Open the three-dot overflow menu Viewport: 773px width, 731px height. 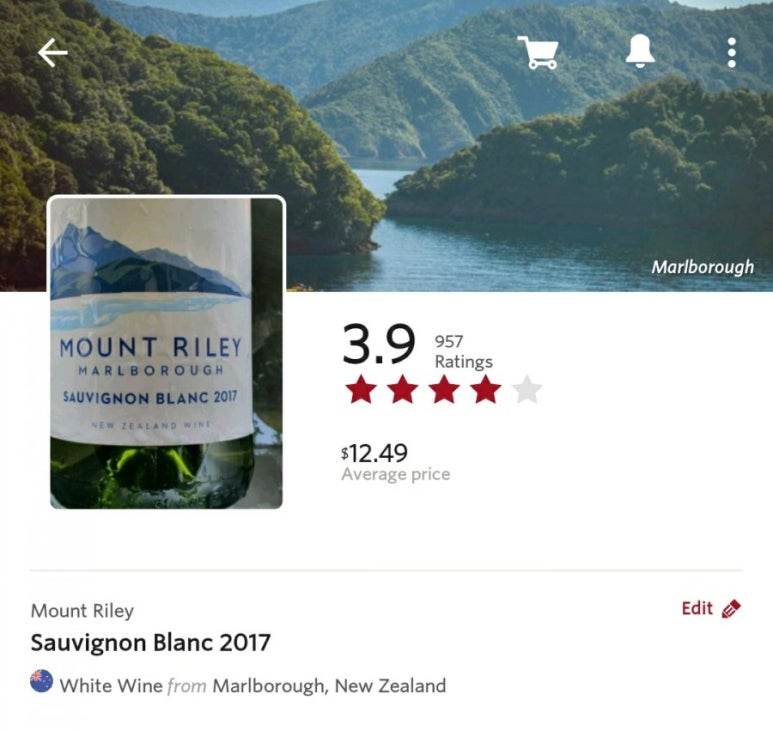coord(732,53)
